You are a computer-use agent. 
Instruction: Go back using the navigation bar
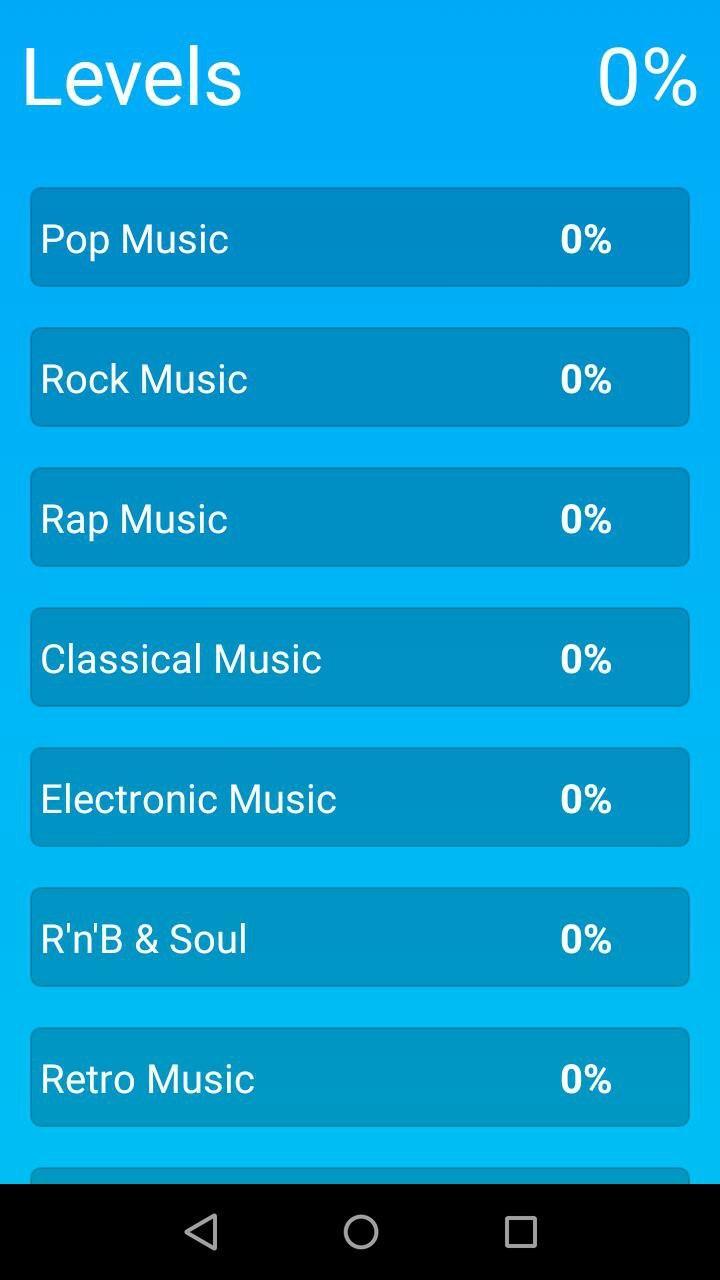point(201,1231)
